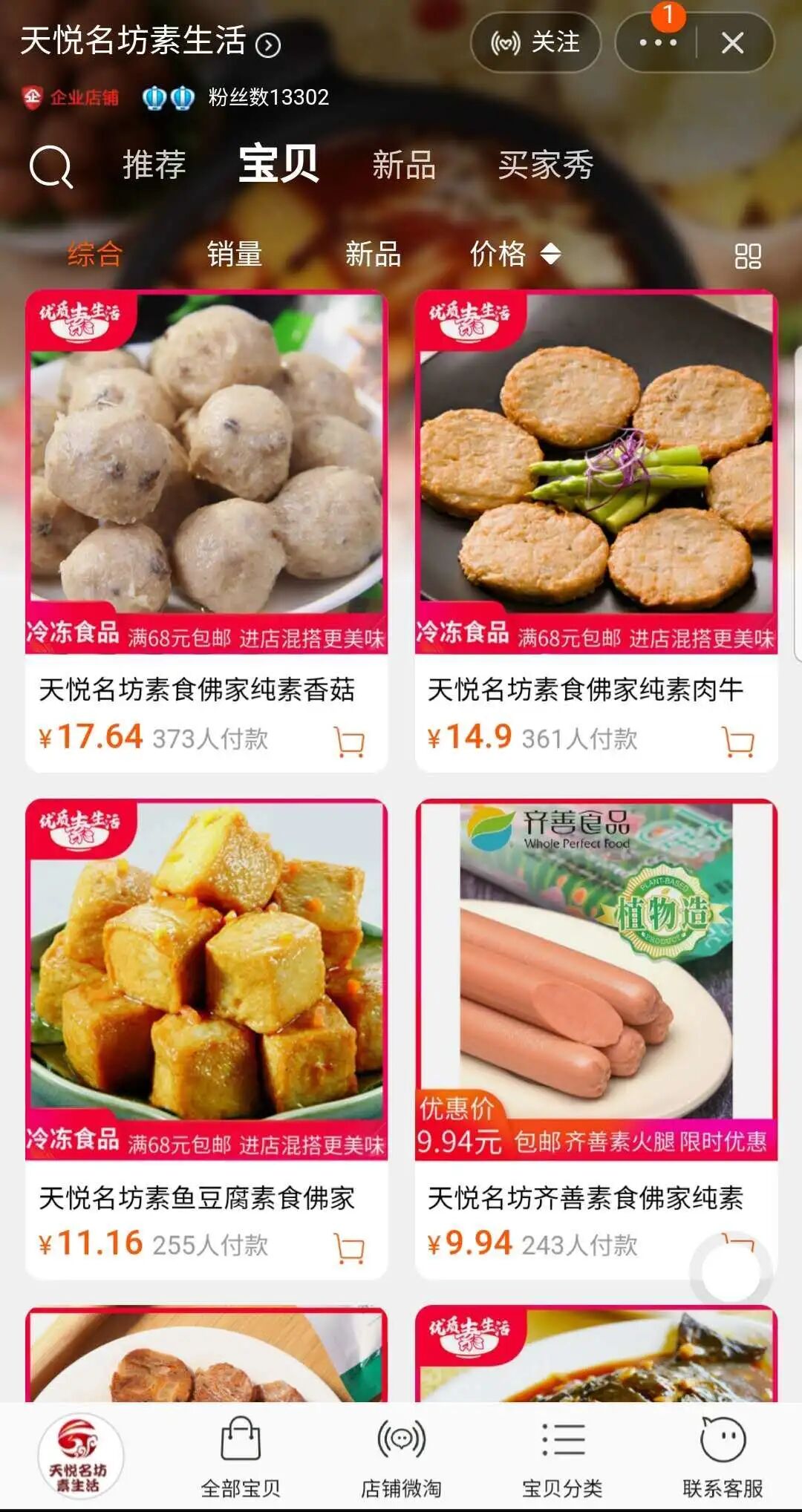Open the 齐善素火腿 product card
This screenshot has height=1512, width=802.
pyautogui.click(x=596, y=980)
